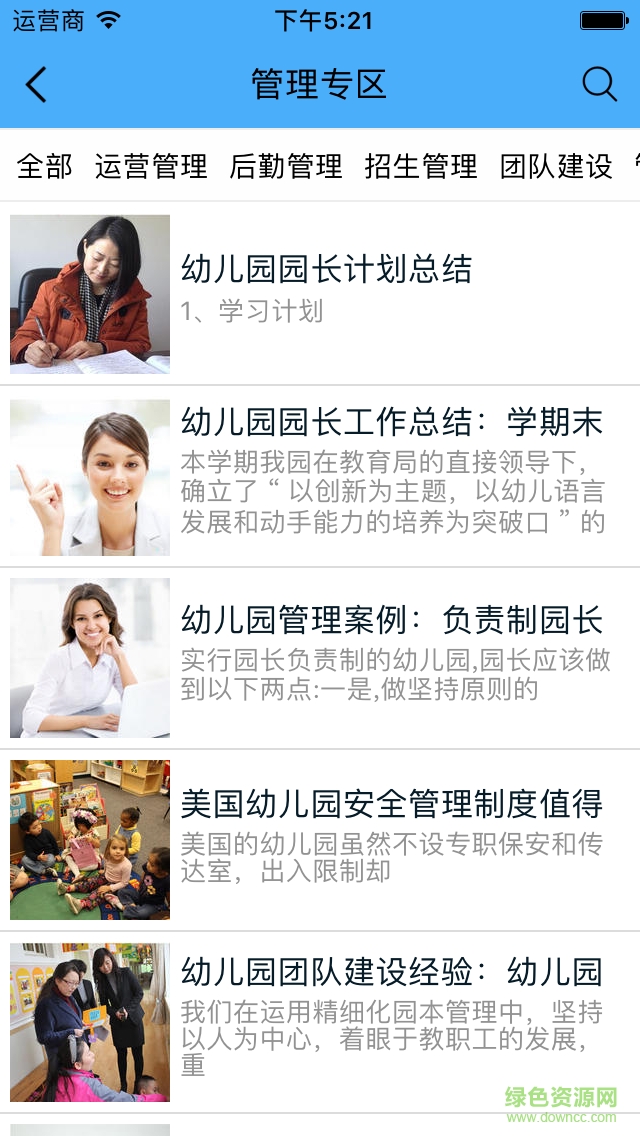Switch to the 全部 tab
640x1136 pixels.
click(45, 166)
